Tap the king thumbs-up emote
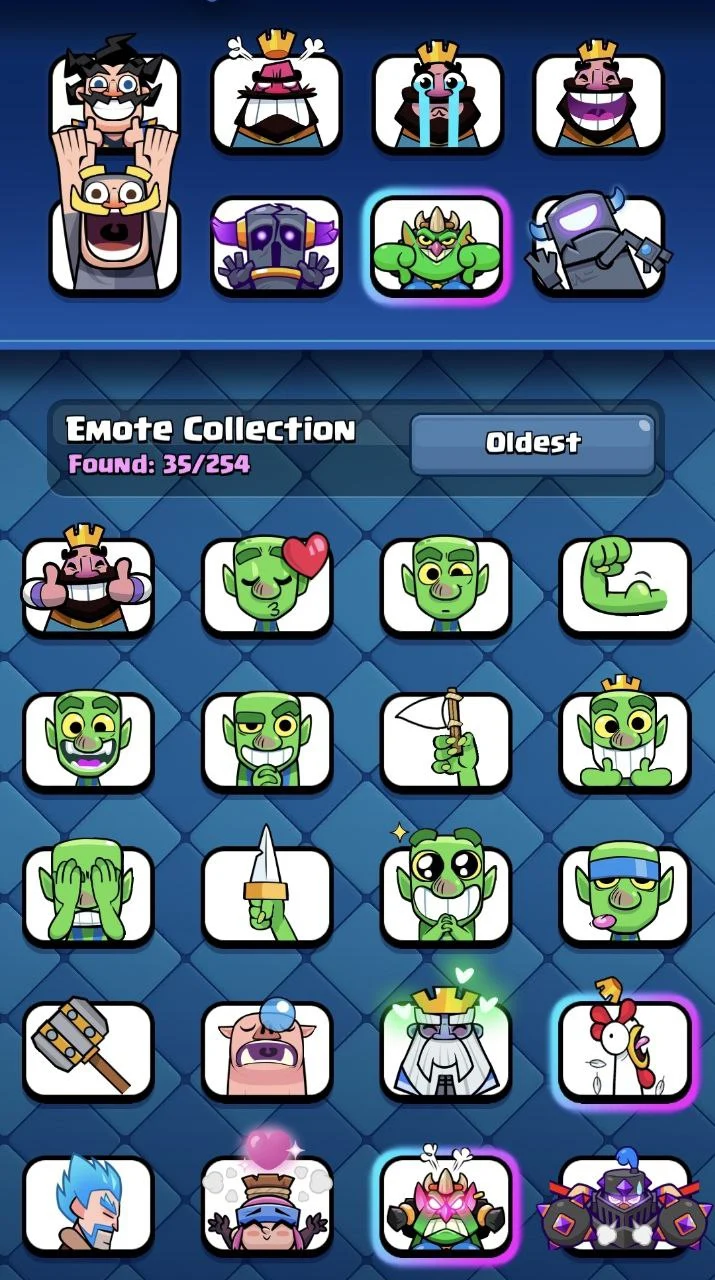The image size is (715, 1280). pyautogui.click(x=88, y=586)
